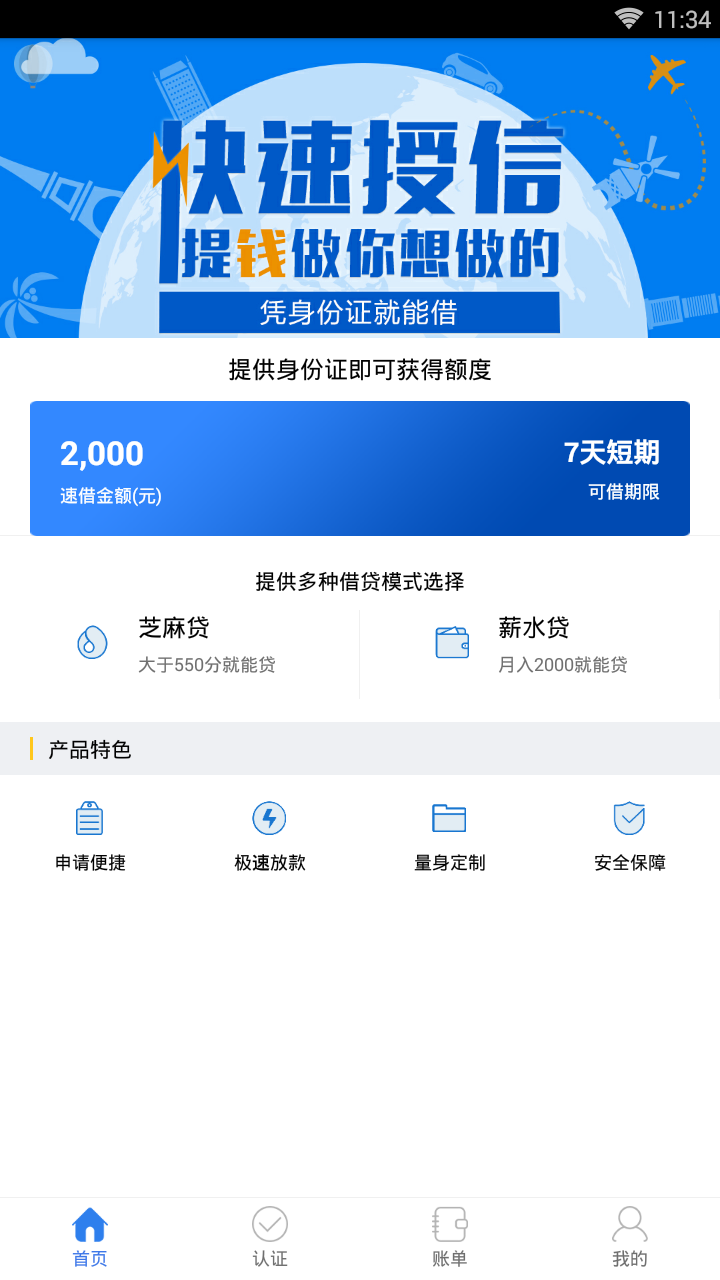Image resolution: width=720 pixels, height=1280 pixels.
Task: Switch to the 认证 tab
Action: (270, 1238)
